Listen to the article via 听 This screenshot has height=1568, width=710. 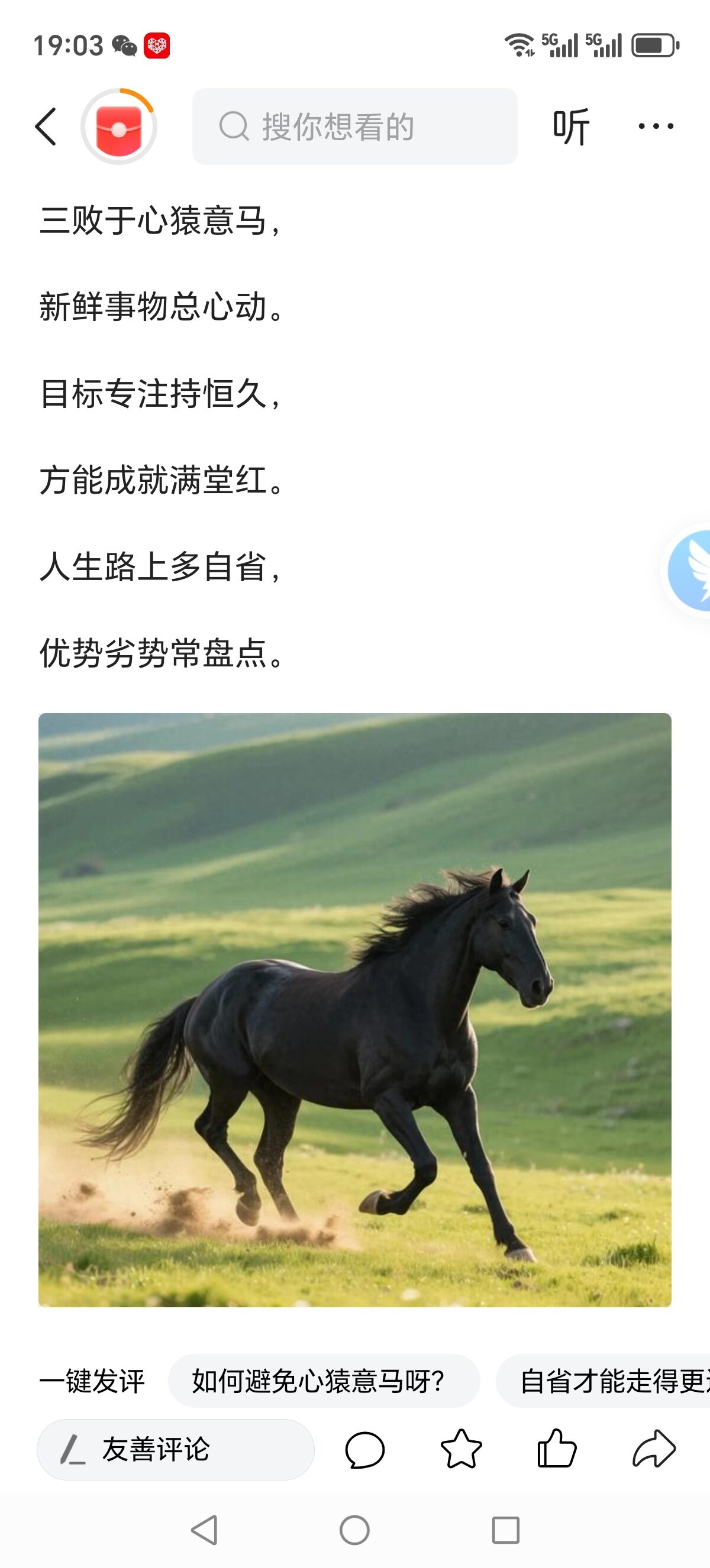pyautogui.click(x=570, y=127)
